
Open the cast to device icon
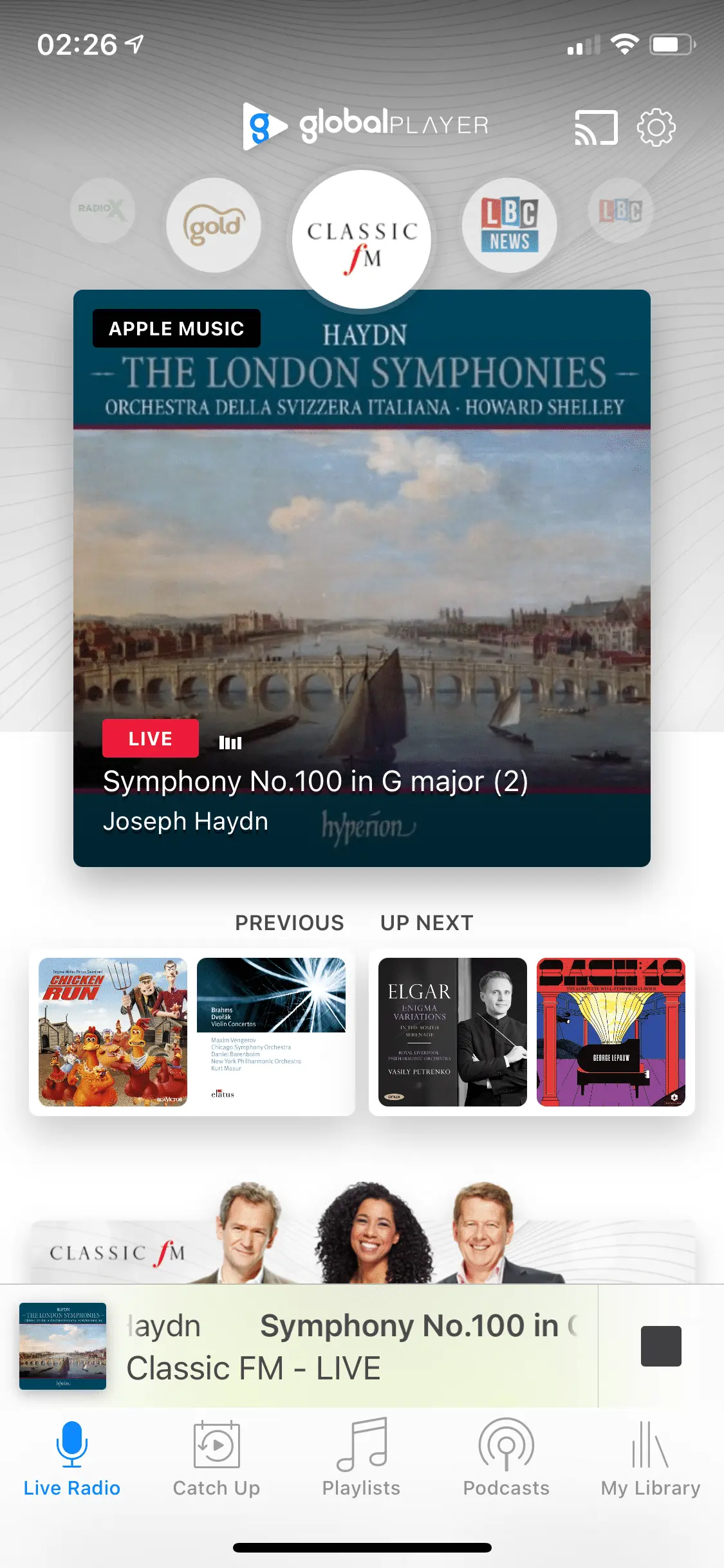point(595,127)
